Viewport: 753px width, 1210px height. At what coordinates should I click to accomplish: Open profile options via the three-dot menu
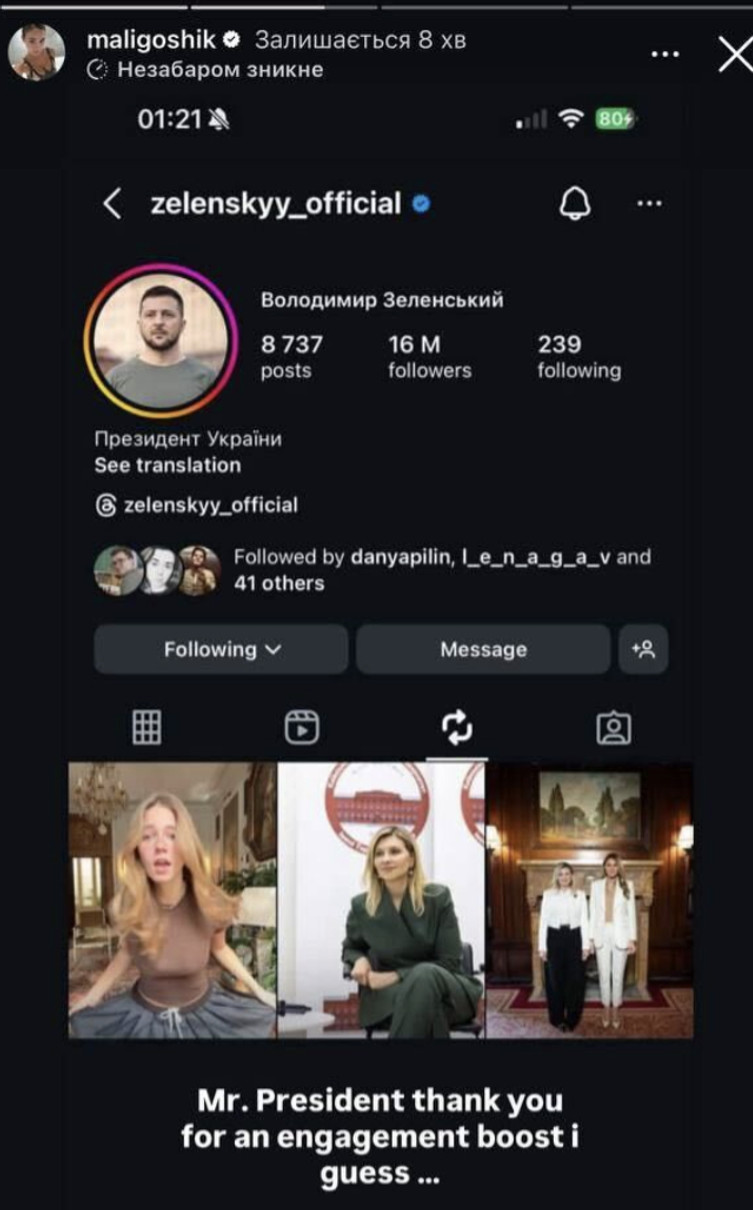pyautogui.click(x=652, y=205)
